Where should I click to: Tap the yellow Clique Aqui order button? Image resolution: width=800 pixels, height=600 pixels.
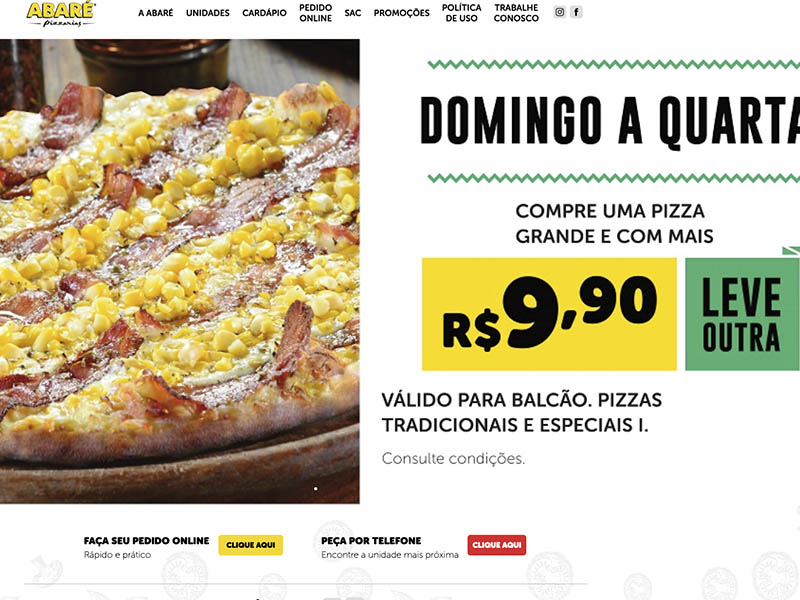pos(251,545)
